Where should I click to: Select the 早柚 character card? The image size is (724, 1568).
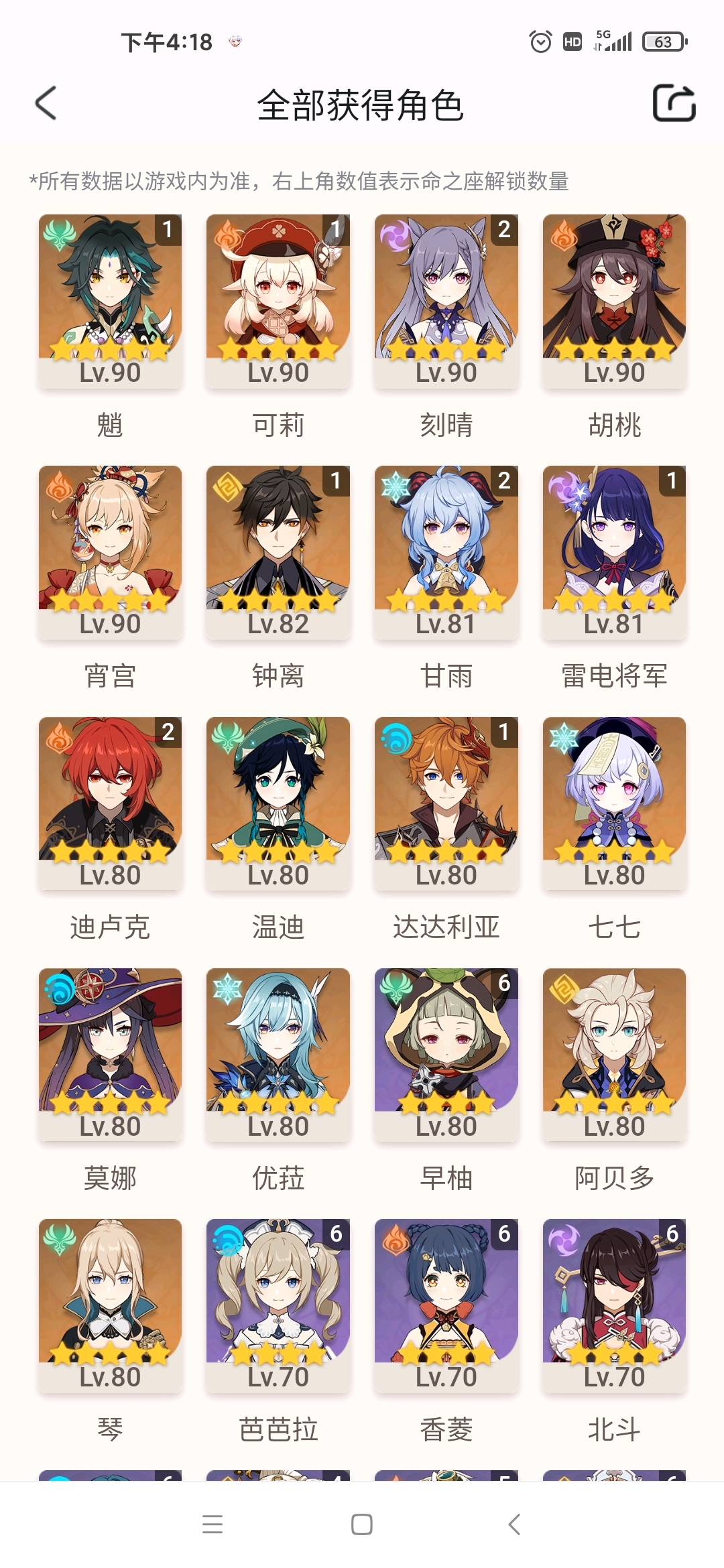(x=446, y=1055)
